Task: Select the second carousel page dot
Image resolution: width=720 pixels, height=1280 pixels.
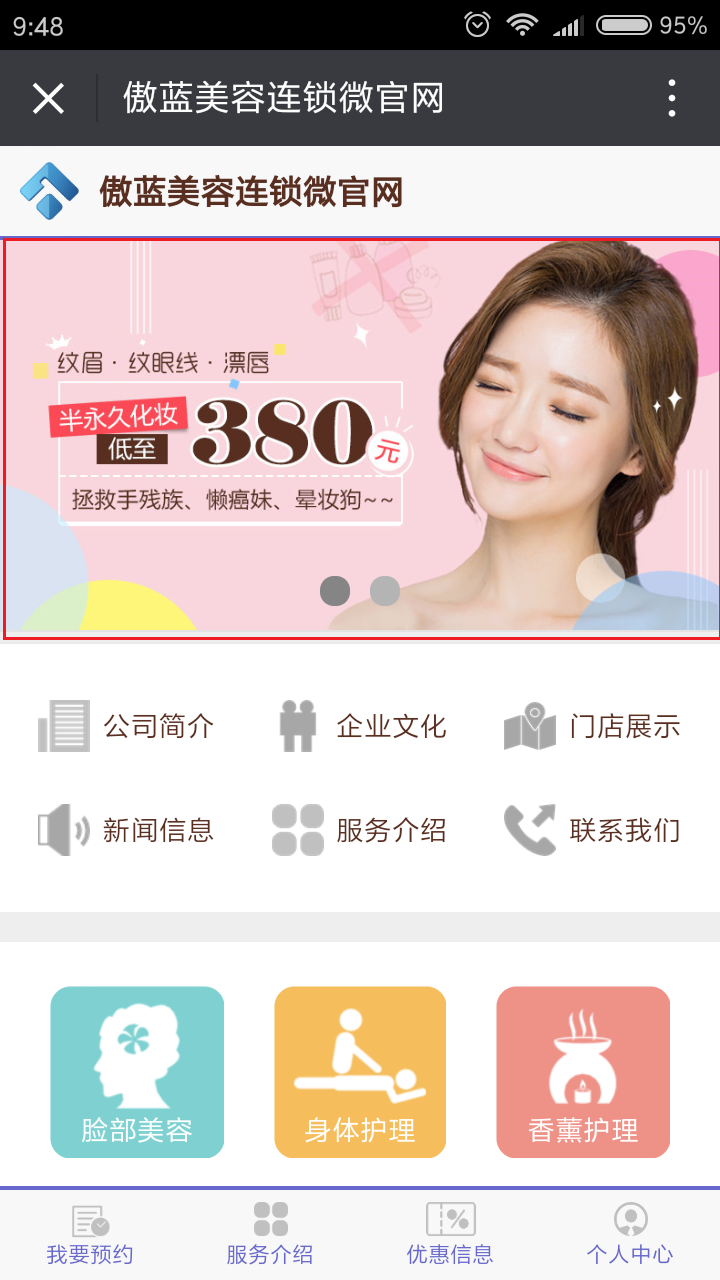Action: [x=385, y=591]
